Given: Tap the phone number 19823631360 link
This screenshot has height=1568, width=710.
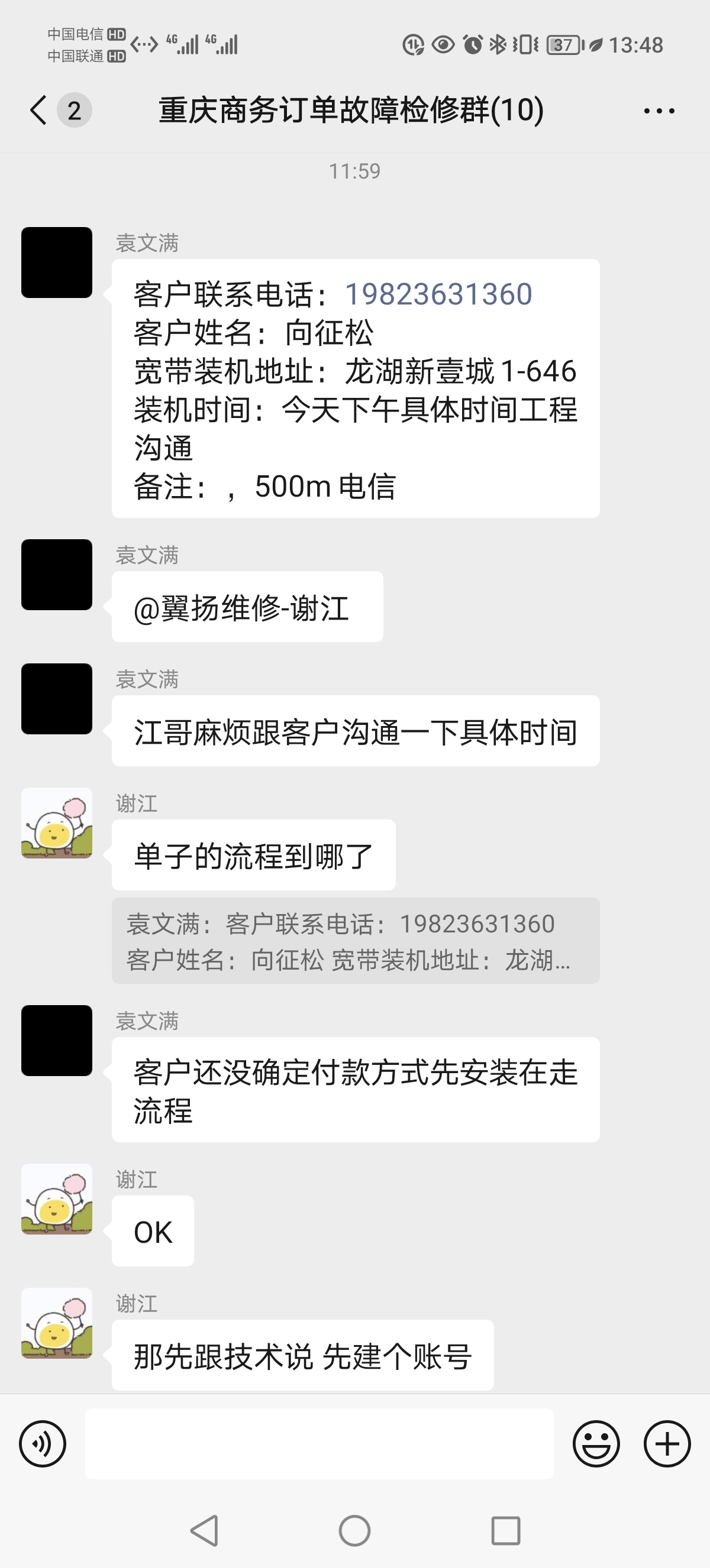Looking at the screenshot, I should coord(438,294).
